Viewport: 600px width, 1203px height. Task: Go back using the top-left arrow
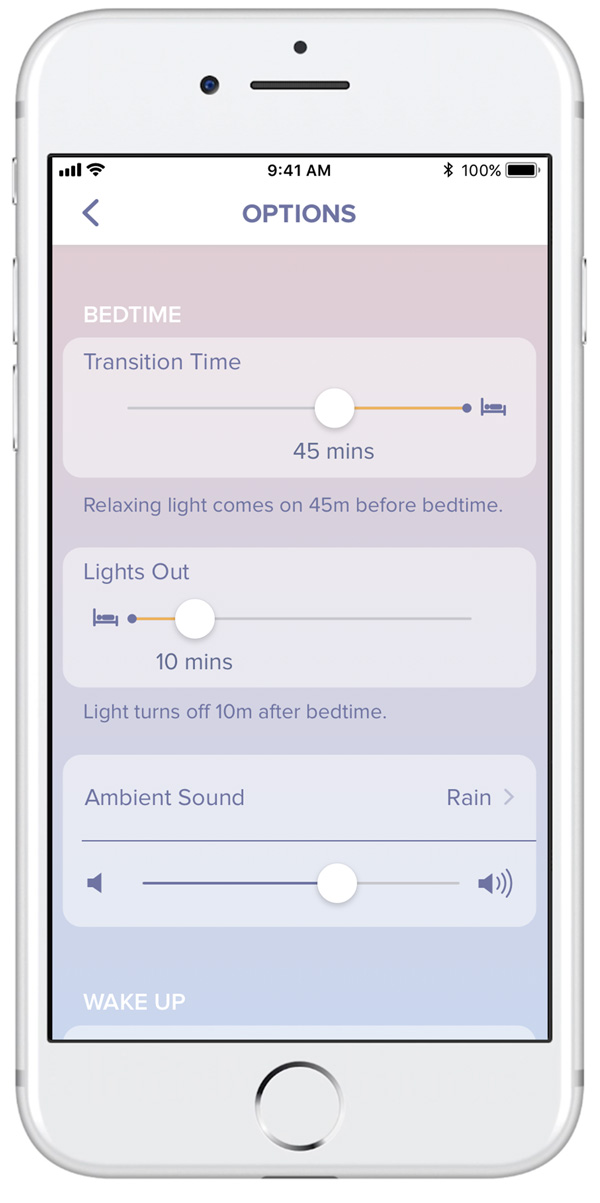(91, 213)
